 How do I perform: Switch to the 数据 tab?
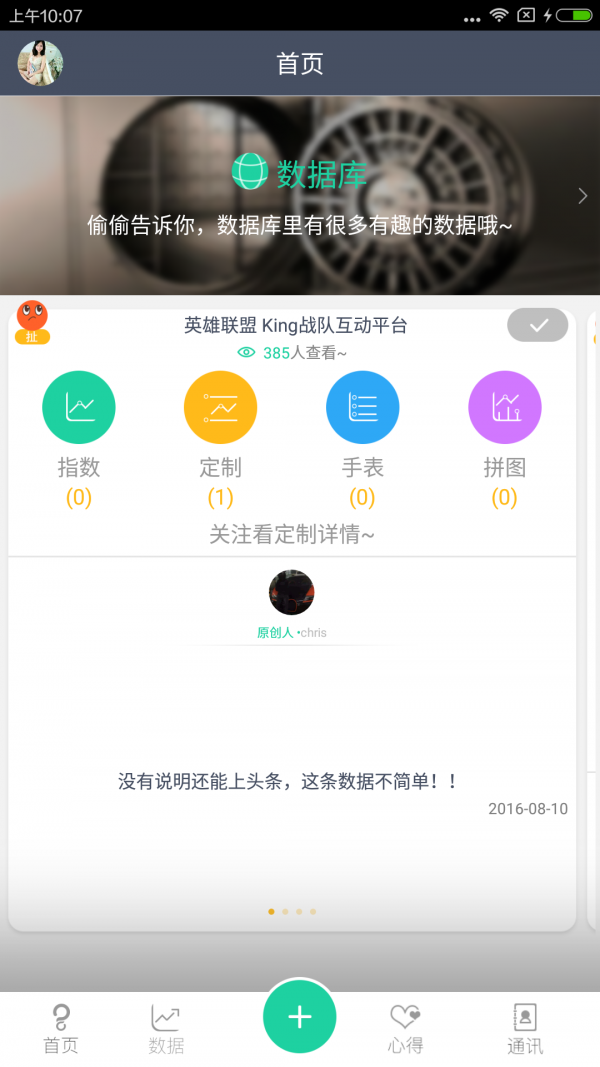pyautogui.click(x=166, y=1029)
